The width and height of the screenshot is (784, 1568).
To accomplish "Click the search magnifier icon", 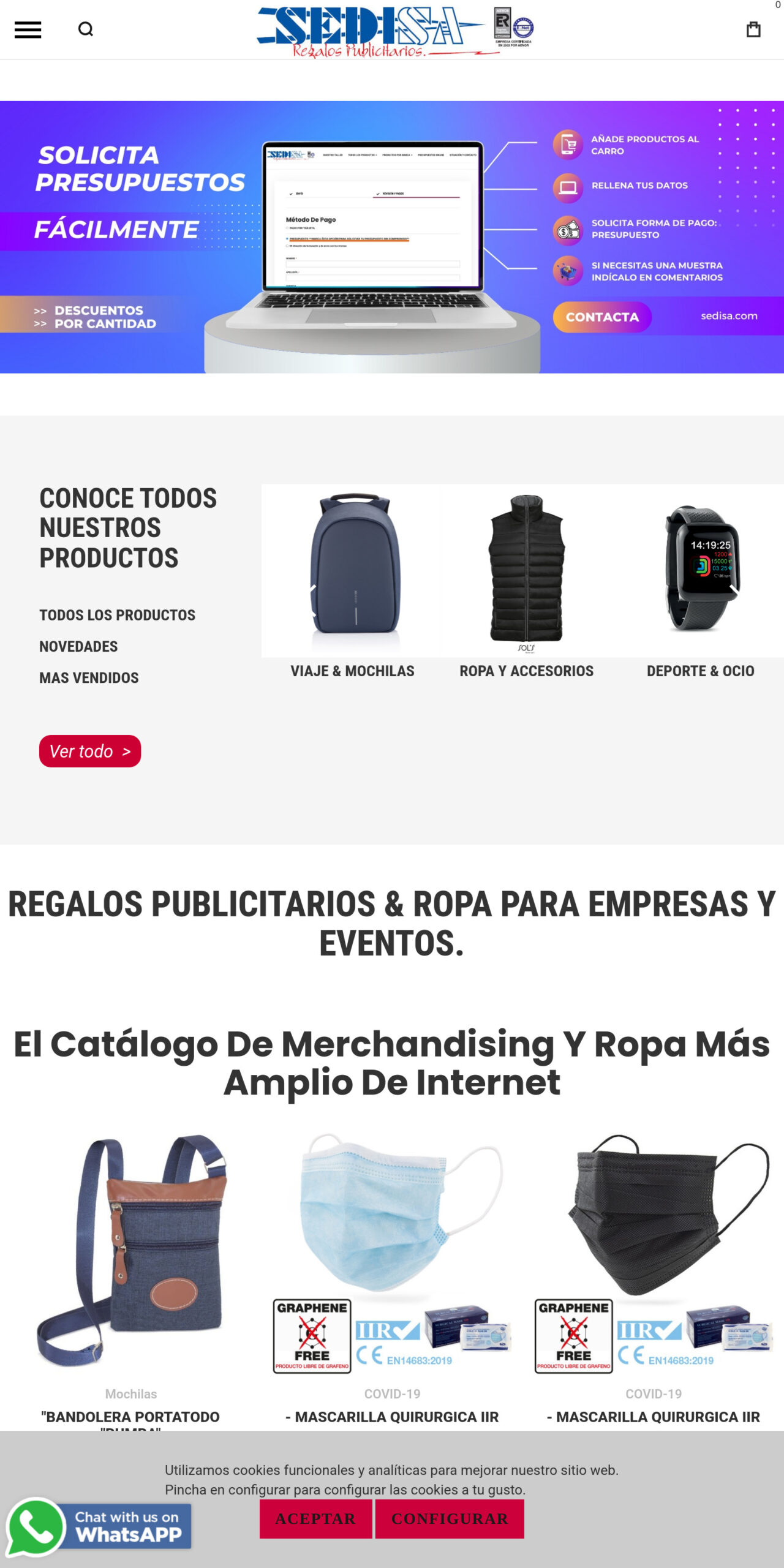I will tap(86, 29).
